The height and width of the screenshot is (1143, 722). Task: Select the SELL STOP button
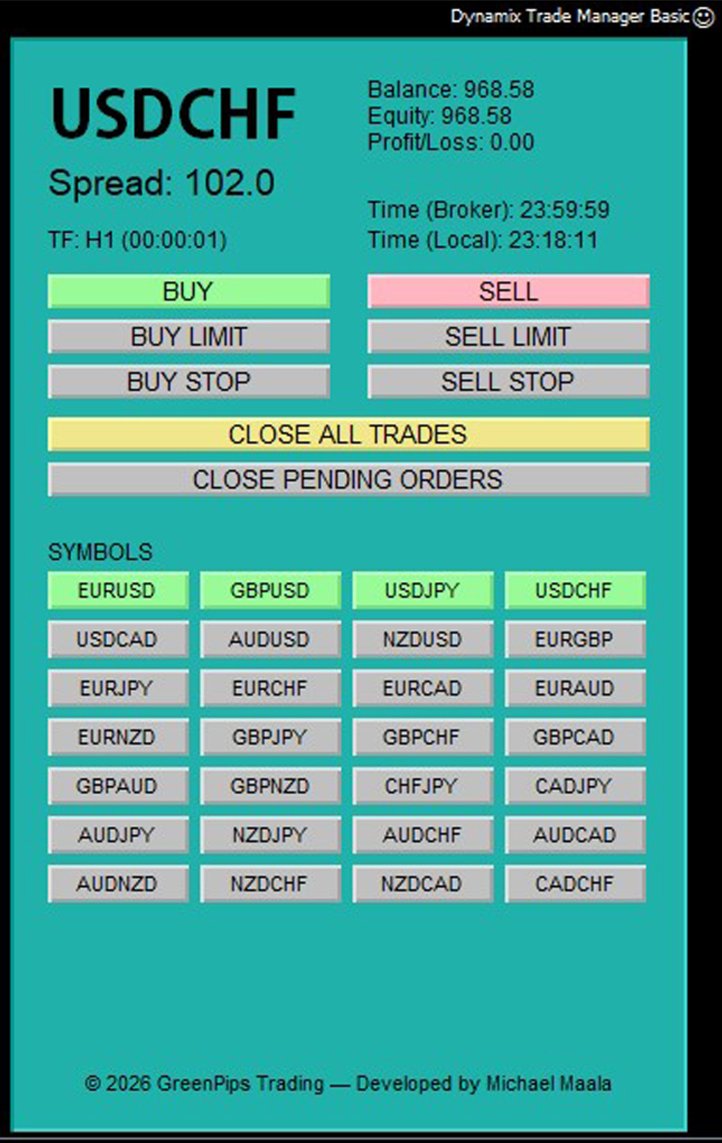(x=508, y=381)
